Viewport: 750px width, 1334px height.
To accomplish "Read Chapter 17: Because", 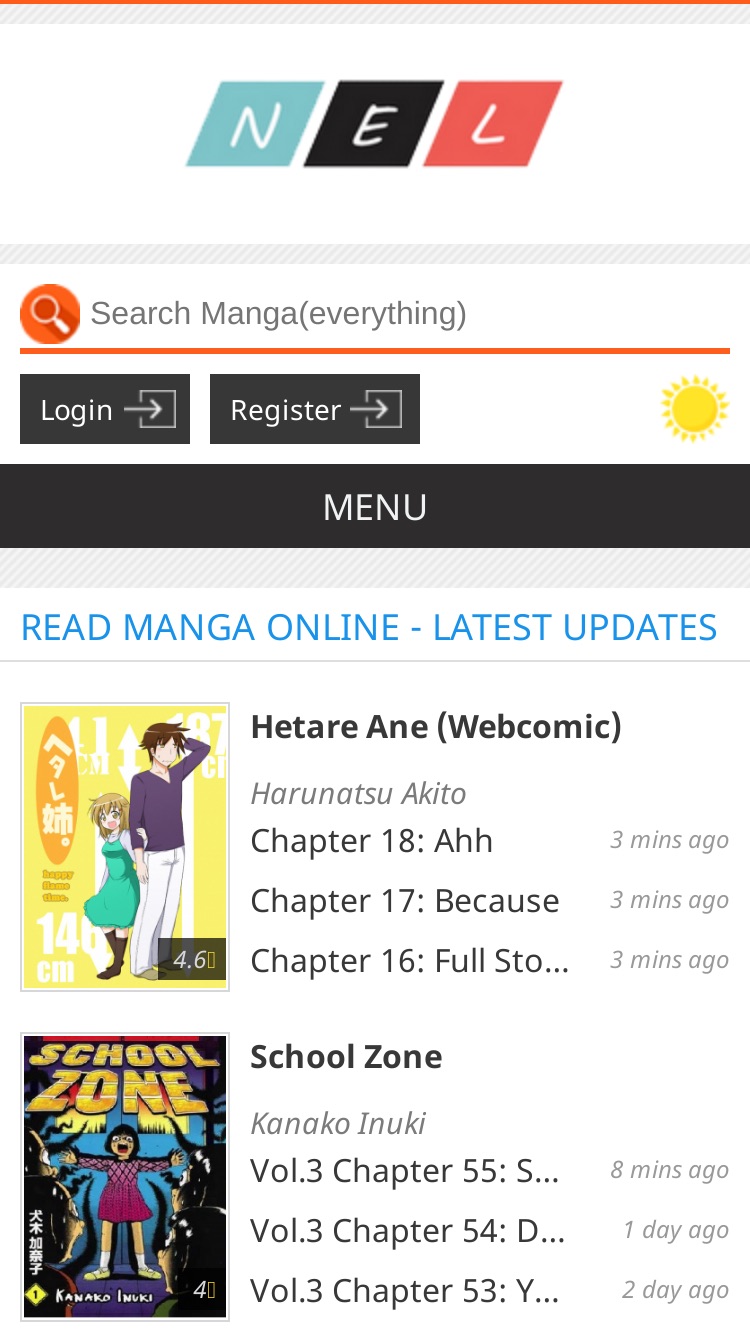I will (405, 900).
